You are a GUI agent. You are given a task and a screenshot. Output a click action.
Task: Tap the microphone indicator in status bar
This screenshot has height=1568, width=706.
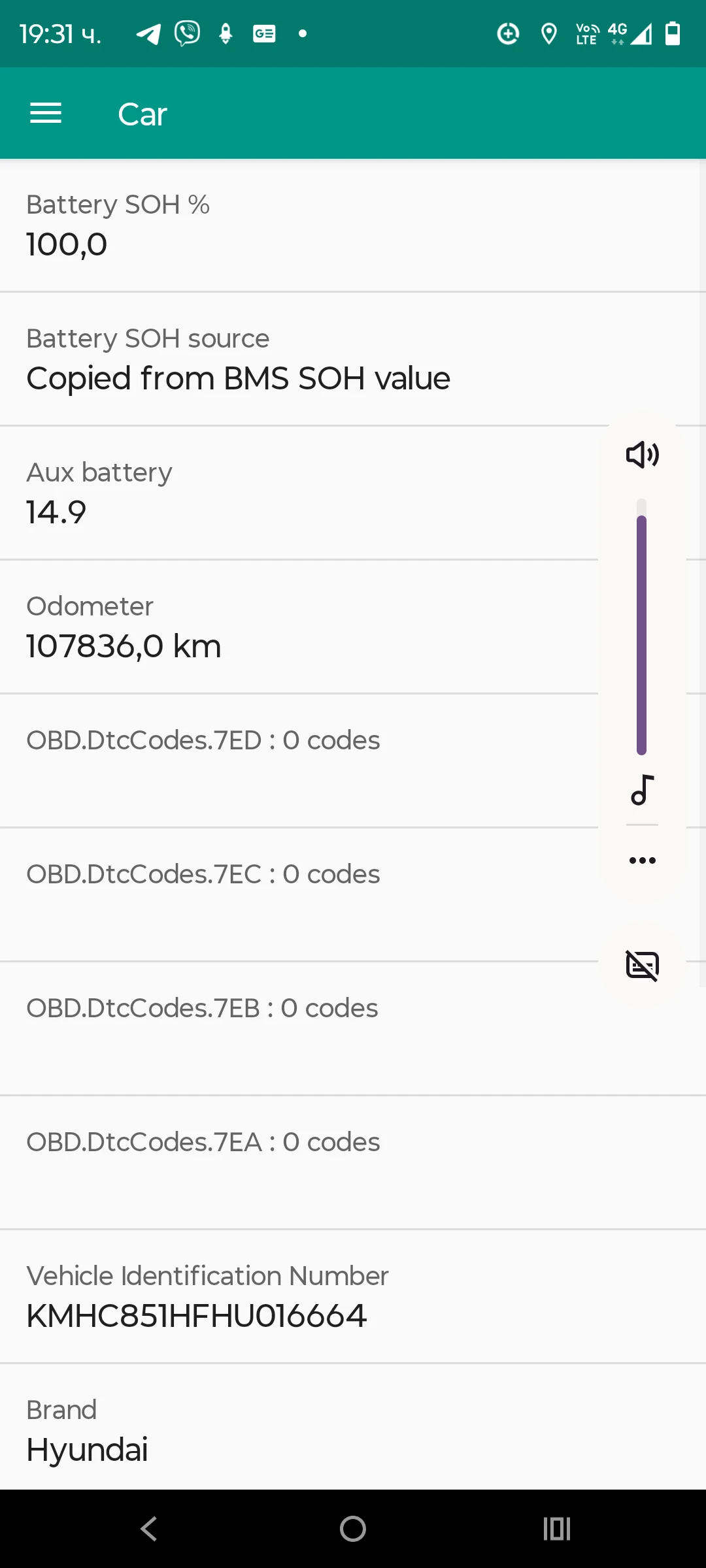(x=226, y=34)
